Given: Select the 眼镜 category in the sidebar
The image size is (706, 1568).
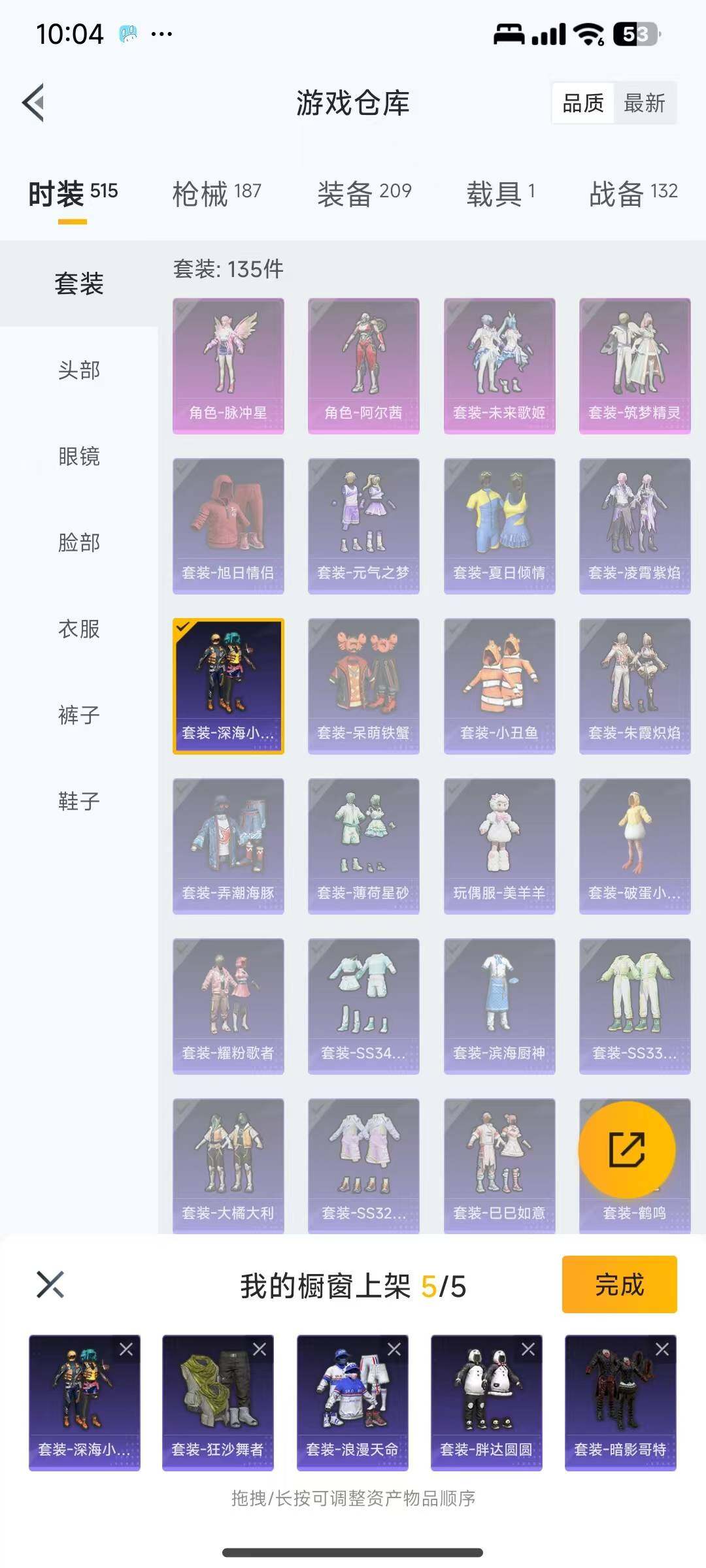Looking at the screenshot, I should [79, 456].
